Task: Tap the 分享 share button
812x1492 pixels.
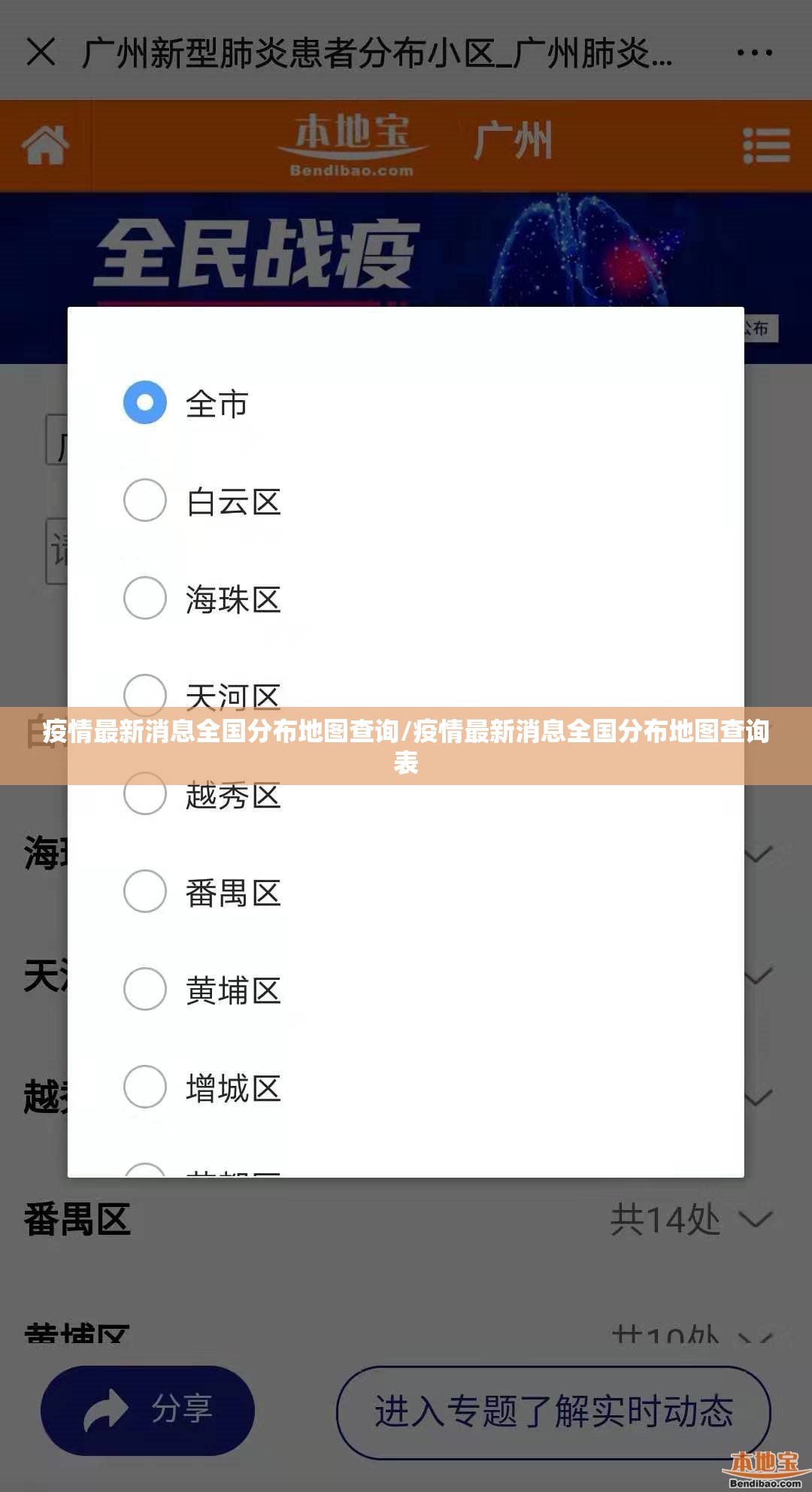Action: point(147,1410)
